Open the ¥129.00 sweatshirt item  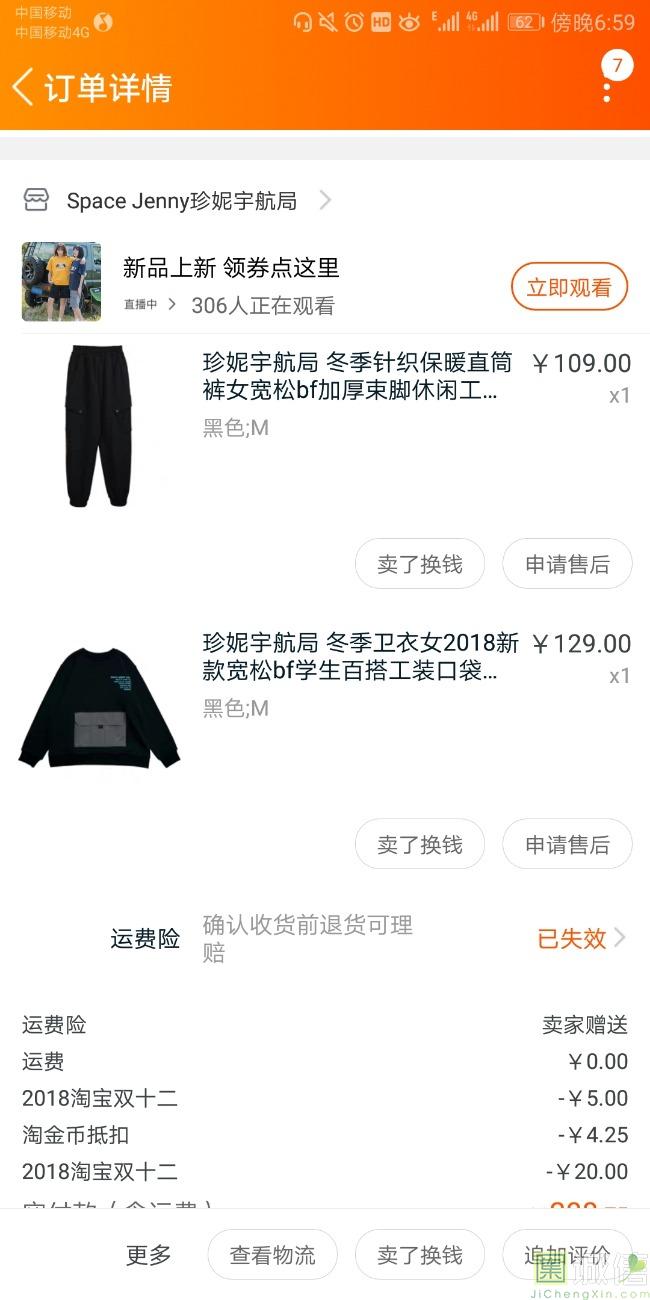(360, 657)
